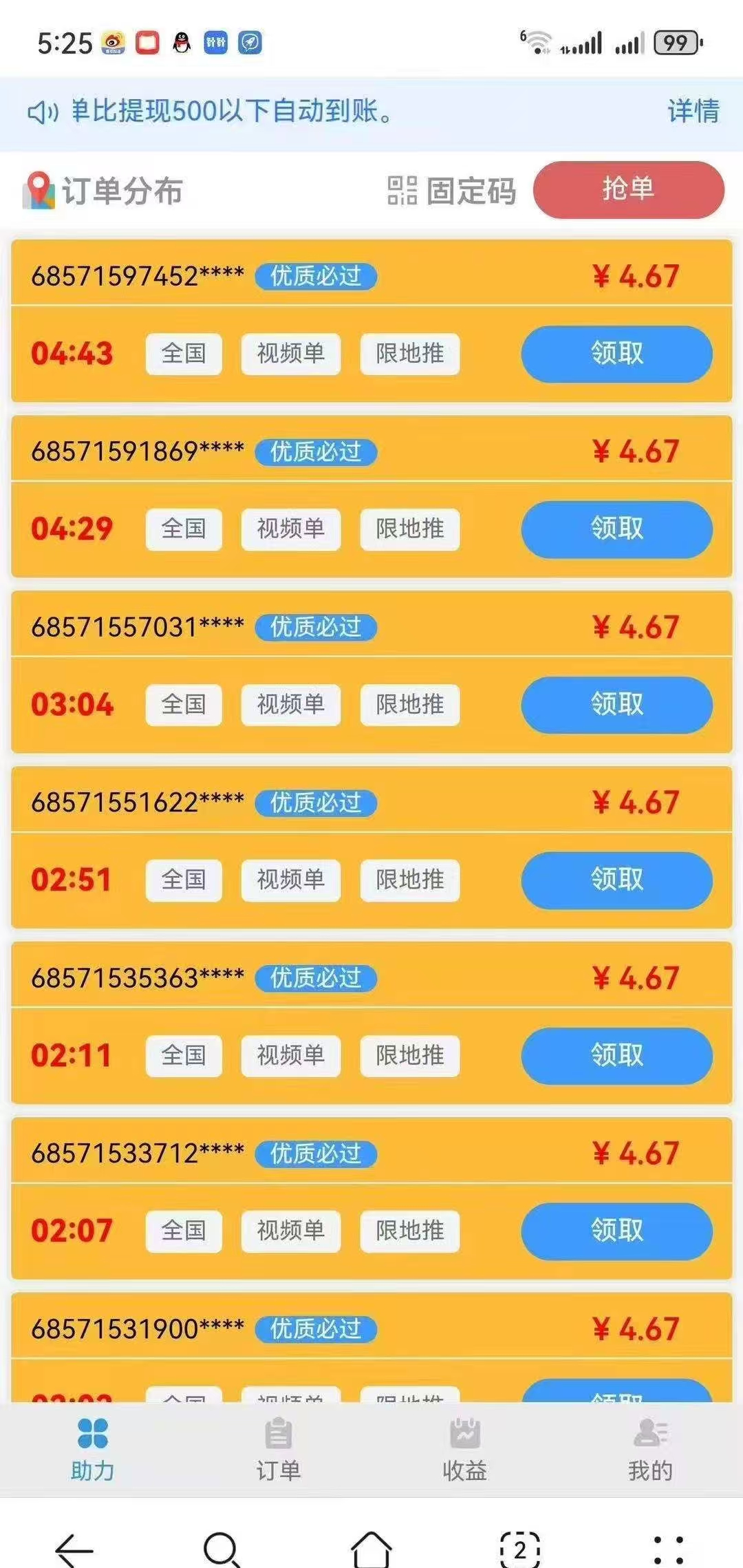
Task: Switch to the 我的 tab
Action: click(650, 1450)
